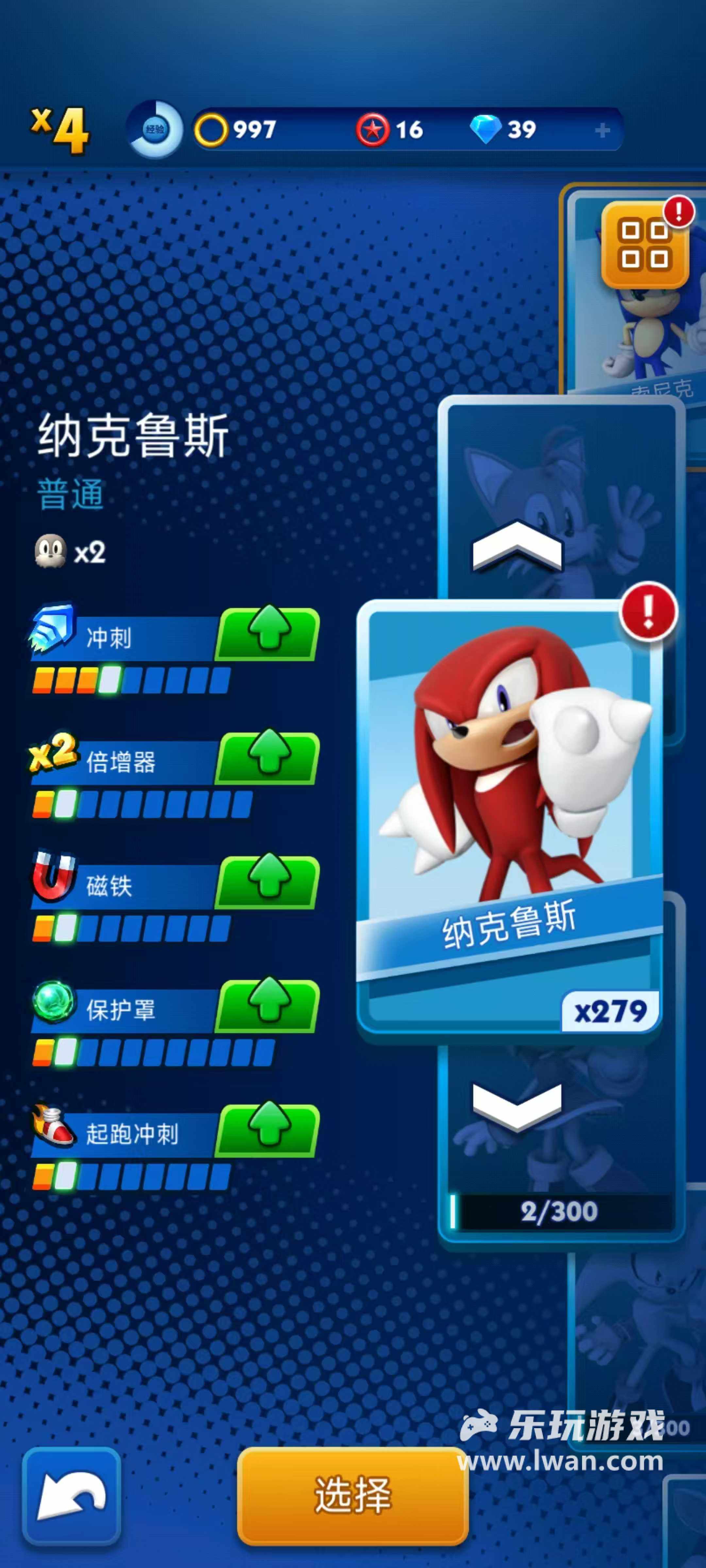Add more currency with plus icon
This screenshot has height=1568, width=706.
point(602,130)
